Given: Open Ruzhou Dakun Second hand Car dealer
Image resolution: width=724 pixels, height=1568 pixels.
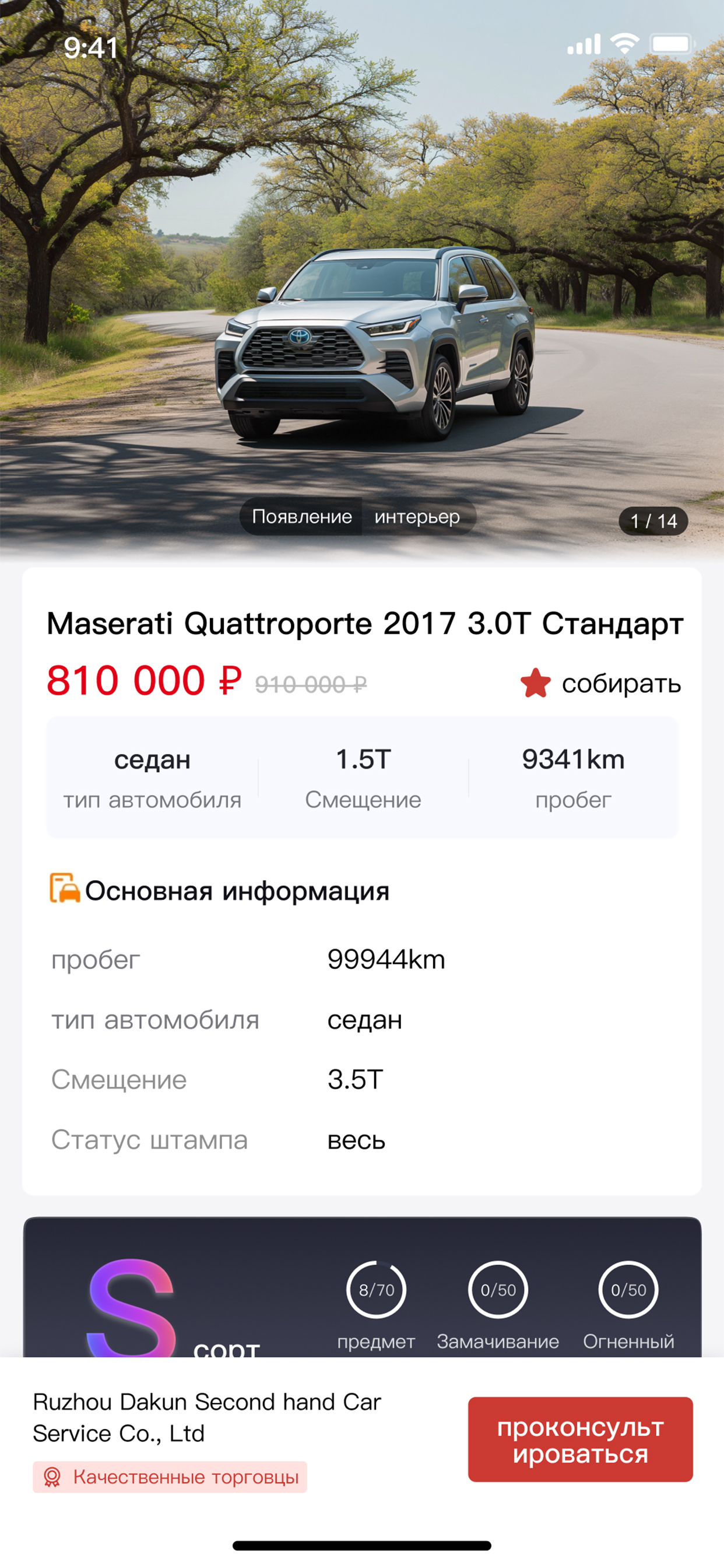Looking at the screenshot, I should click(x=207, y=1417).
